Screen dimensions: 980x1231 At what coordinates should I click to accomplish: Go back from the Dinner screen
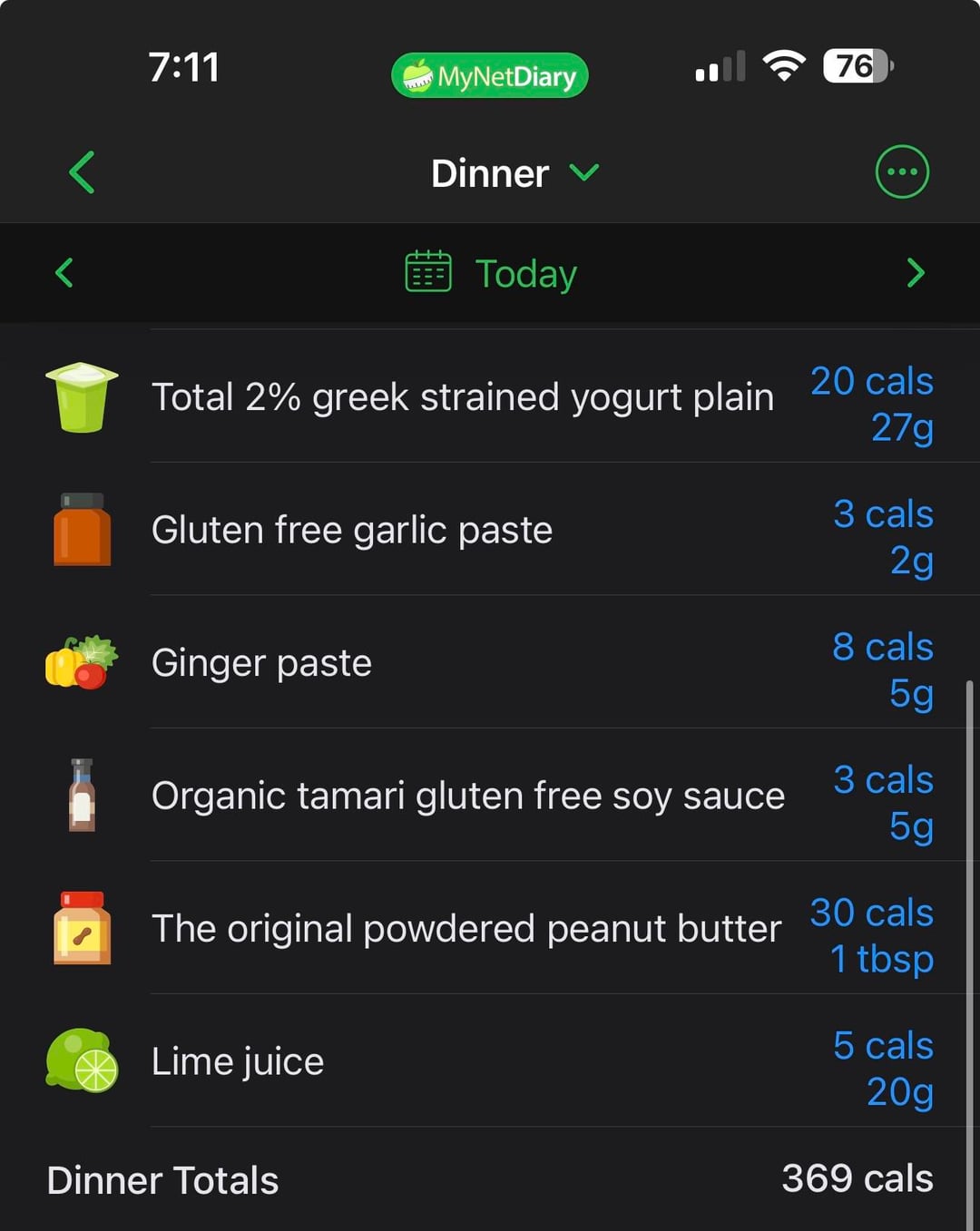pyautogui.click(x=82, y=172)
